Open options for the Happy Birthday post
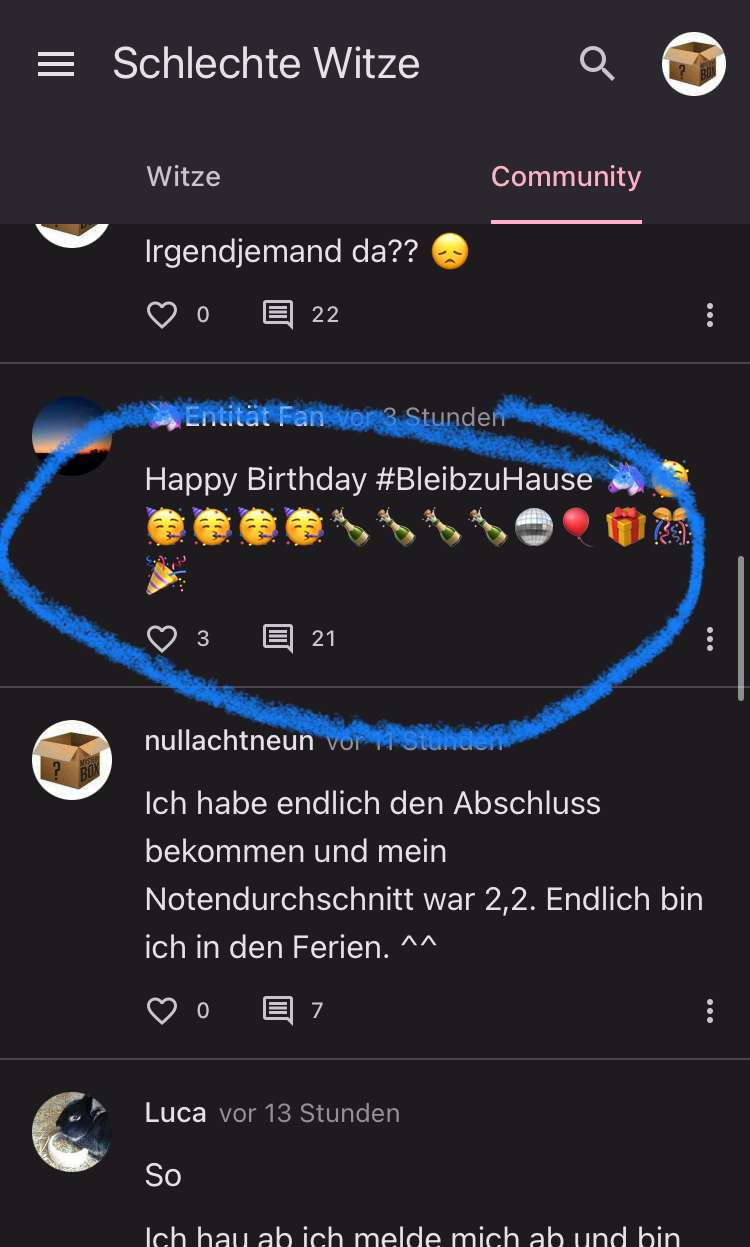 pyautogui.click(x=709, y=638)
